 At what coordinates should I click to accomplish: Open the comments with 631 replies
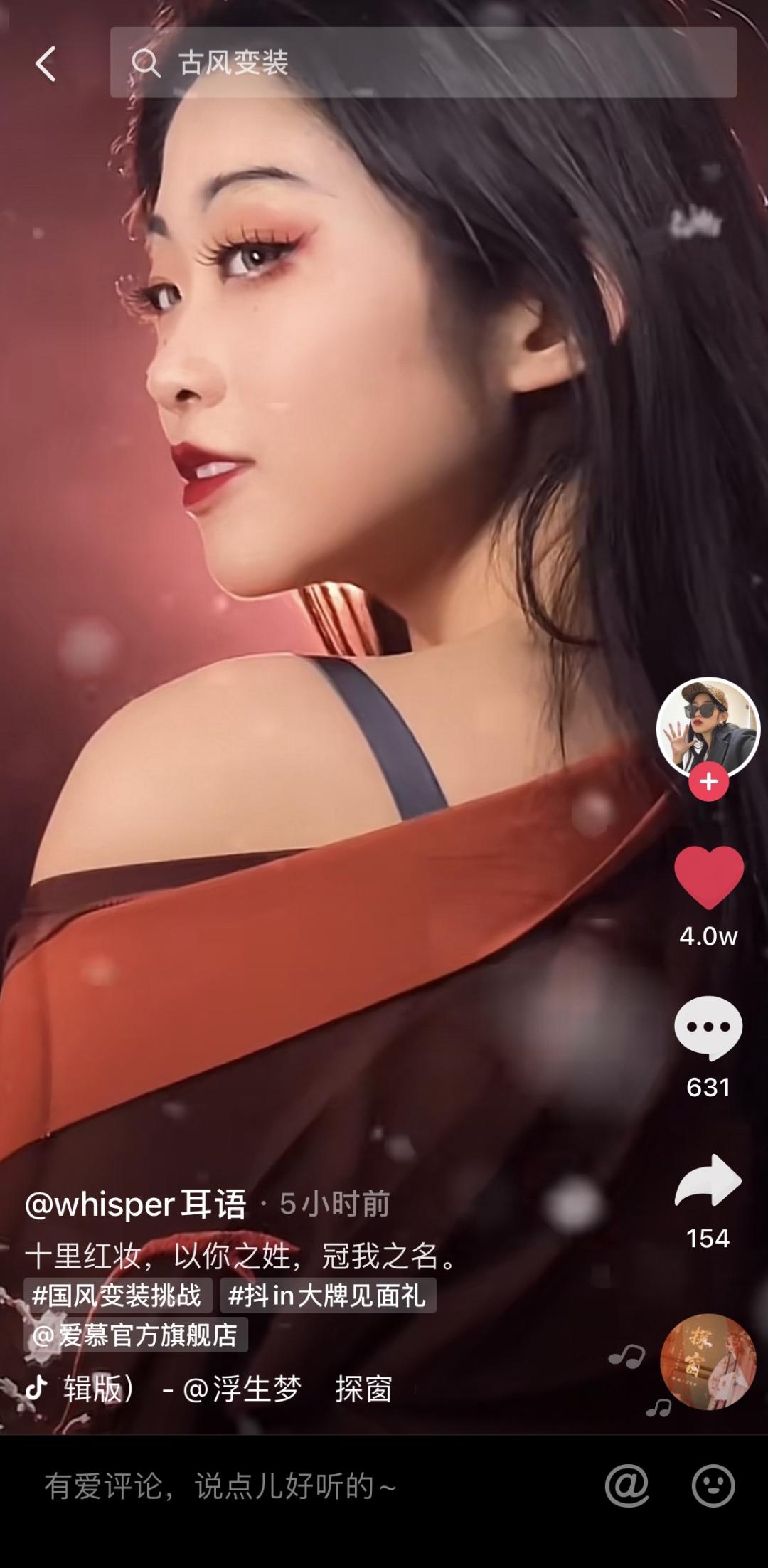[x=708, y=1027]
